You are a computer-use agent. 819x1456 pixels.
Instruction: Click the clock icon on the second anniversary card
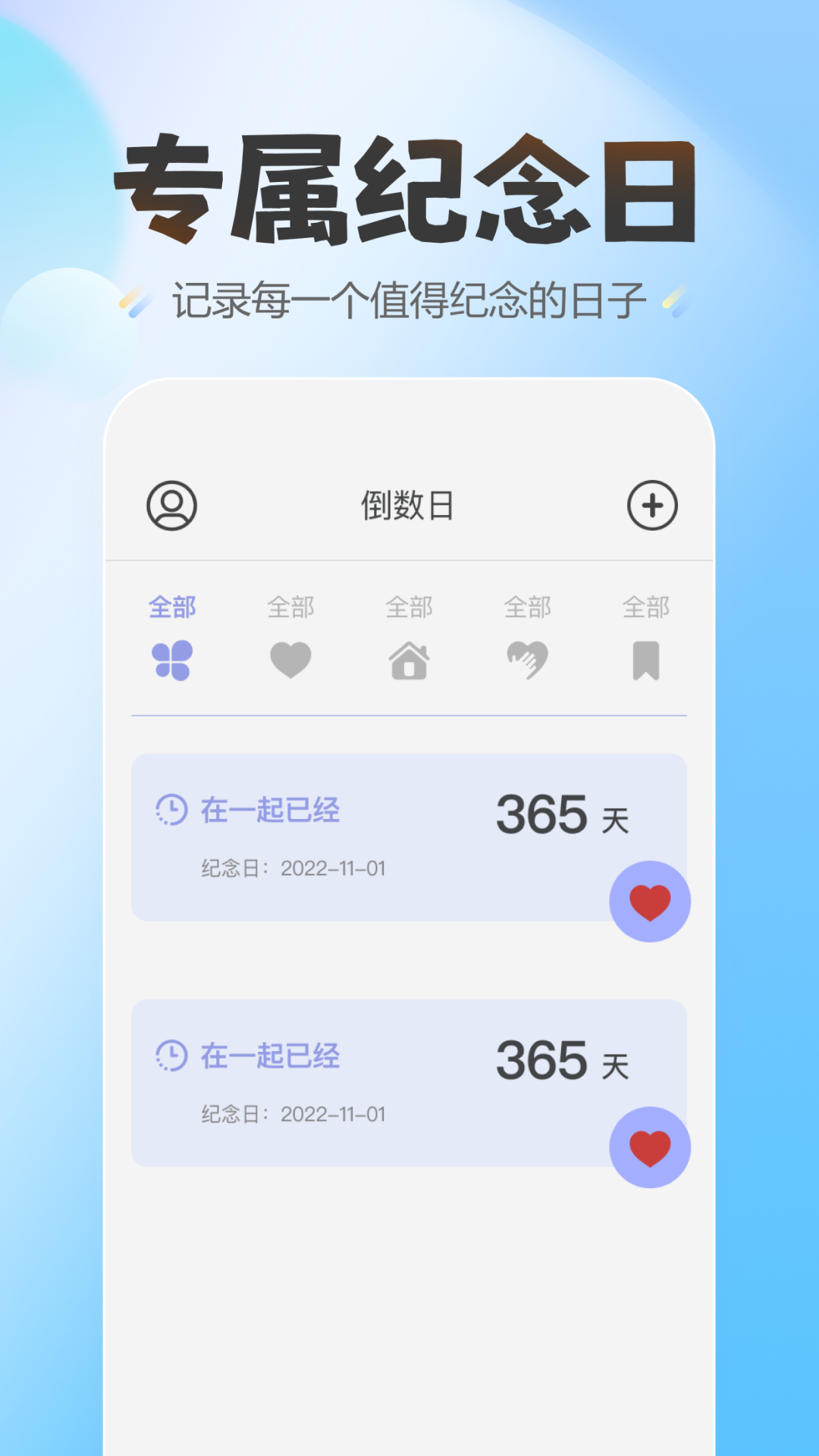click(x=171, y=1056)
